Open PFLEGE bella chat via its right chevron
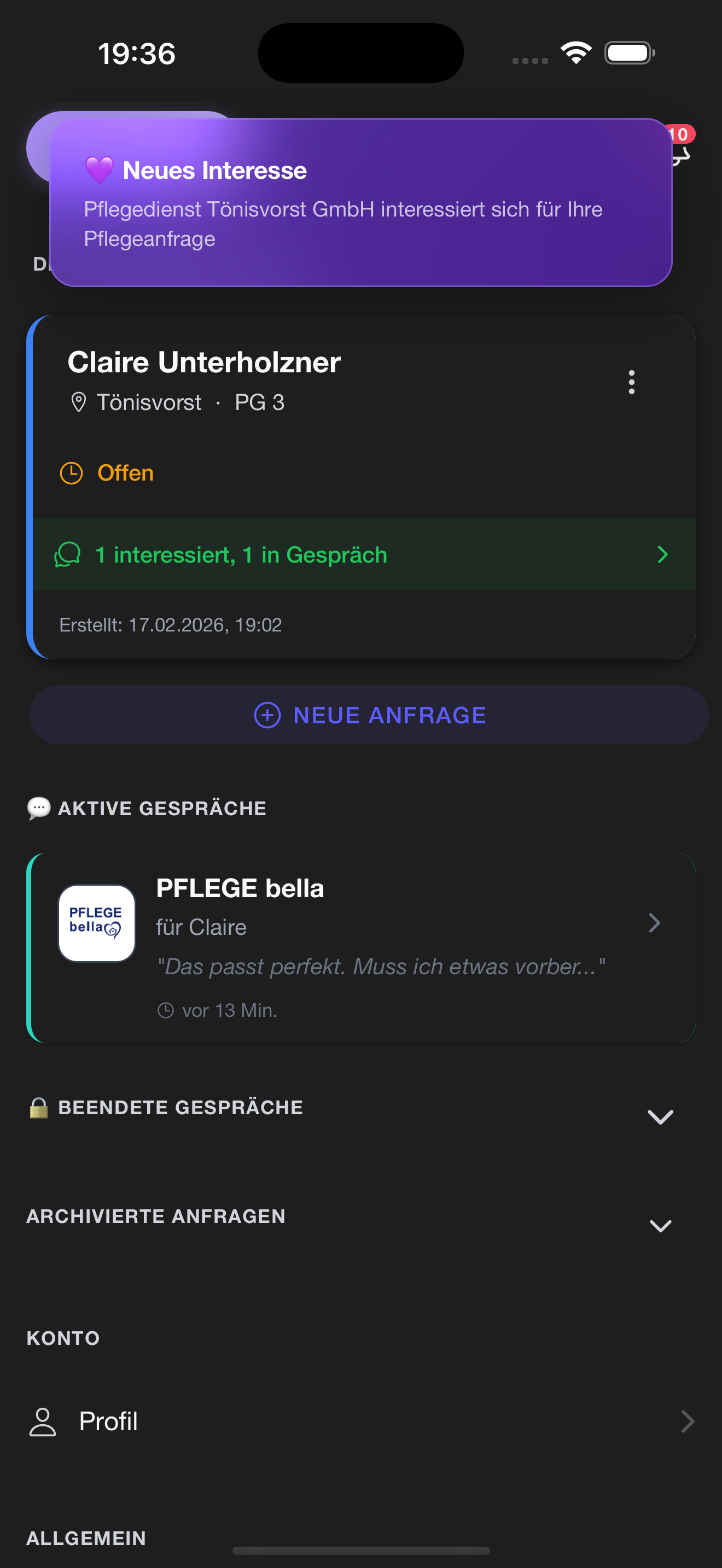The image size is (722, 1568). (655, 923)
